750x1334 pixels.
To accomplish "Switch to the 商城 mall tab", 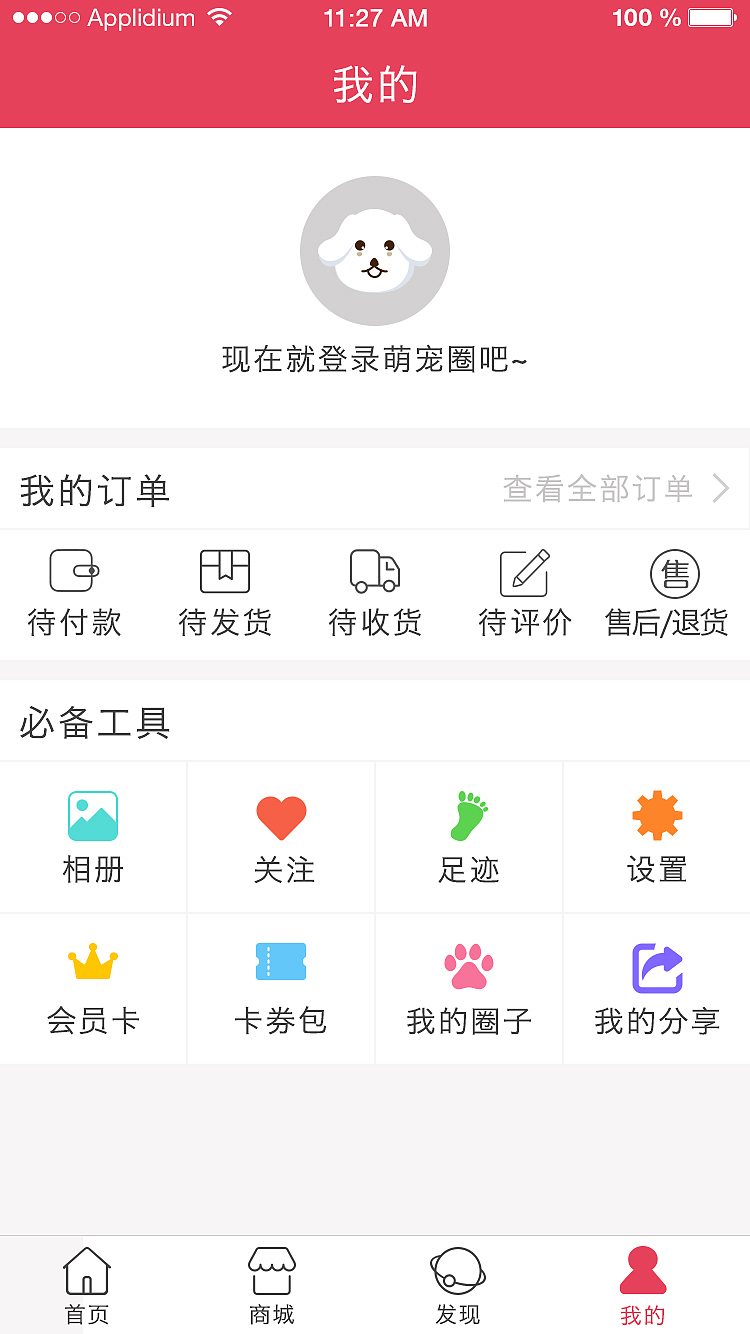I will pyautogui.click(x=270, y=1285).
